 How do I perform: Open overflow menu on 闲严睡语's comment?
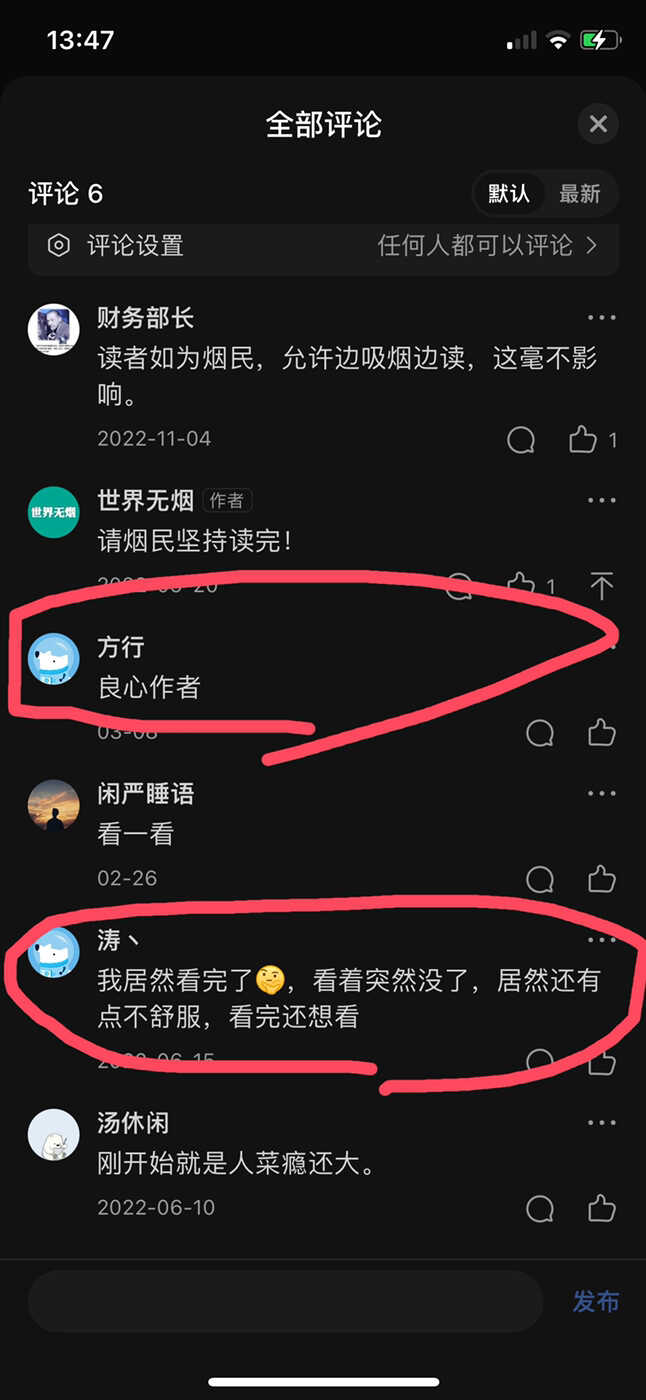(602, 794)
